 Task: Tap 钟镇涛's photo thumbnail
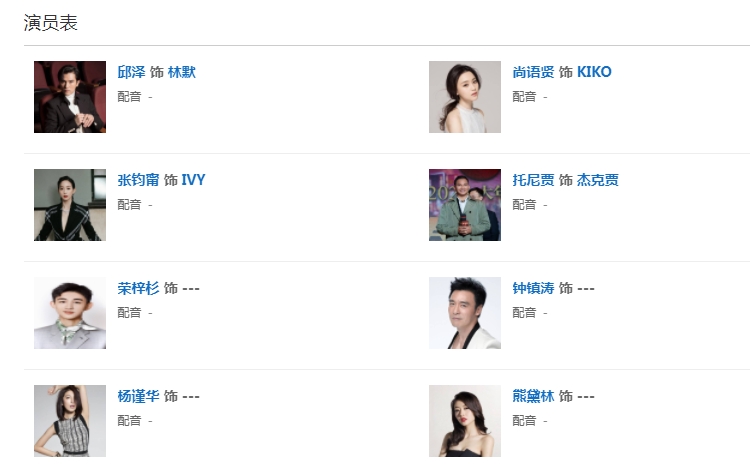(465, 313)
